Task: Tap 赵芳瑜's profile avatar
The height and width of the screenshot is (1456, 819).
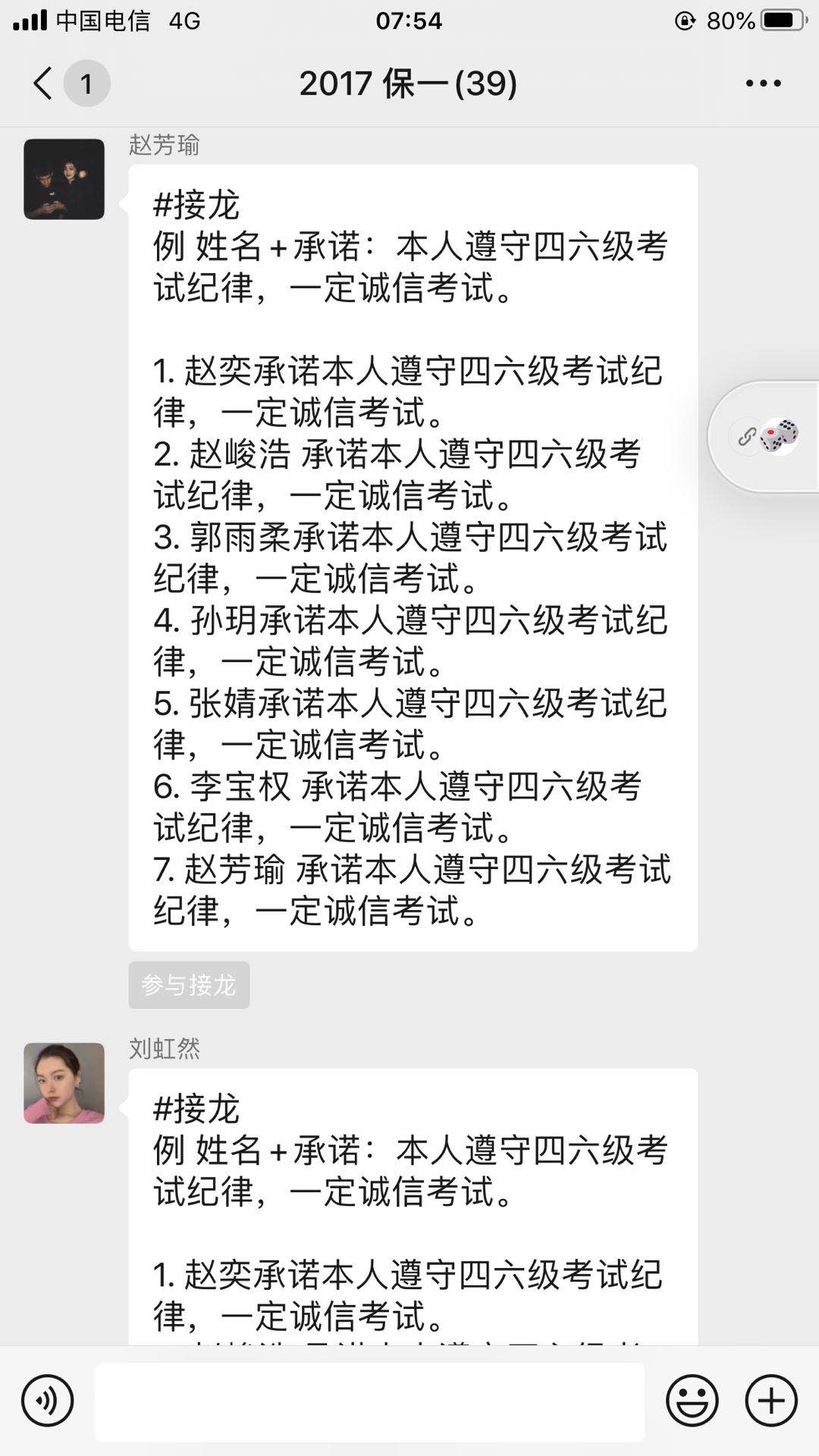Action: [64, 180]
